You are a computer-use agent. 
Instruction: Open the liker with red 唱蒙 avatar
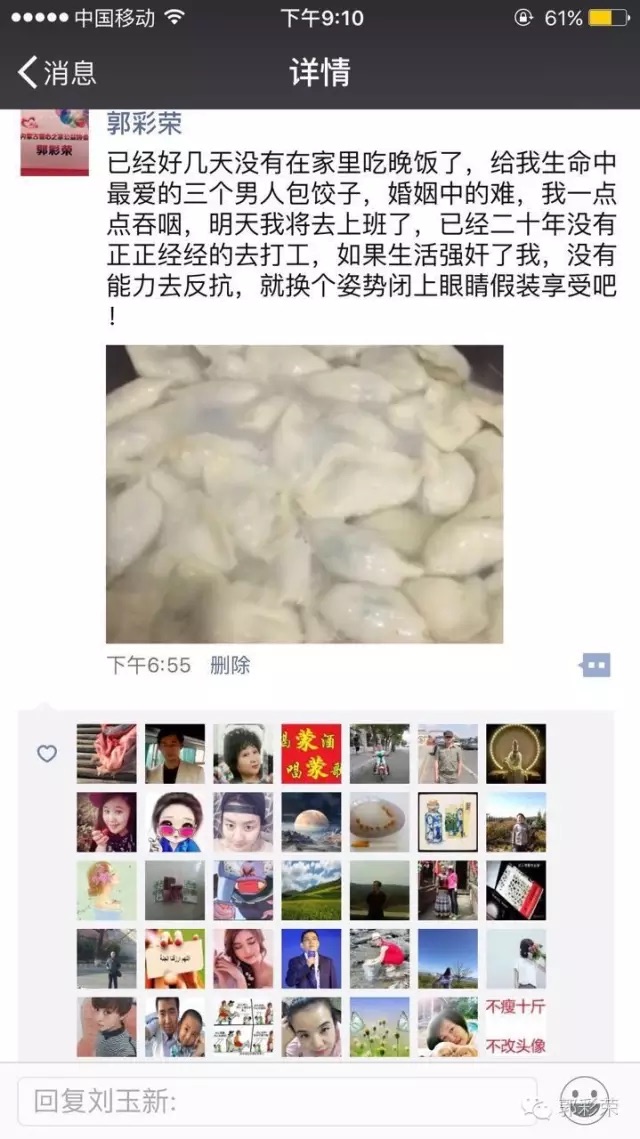311,753
